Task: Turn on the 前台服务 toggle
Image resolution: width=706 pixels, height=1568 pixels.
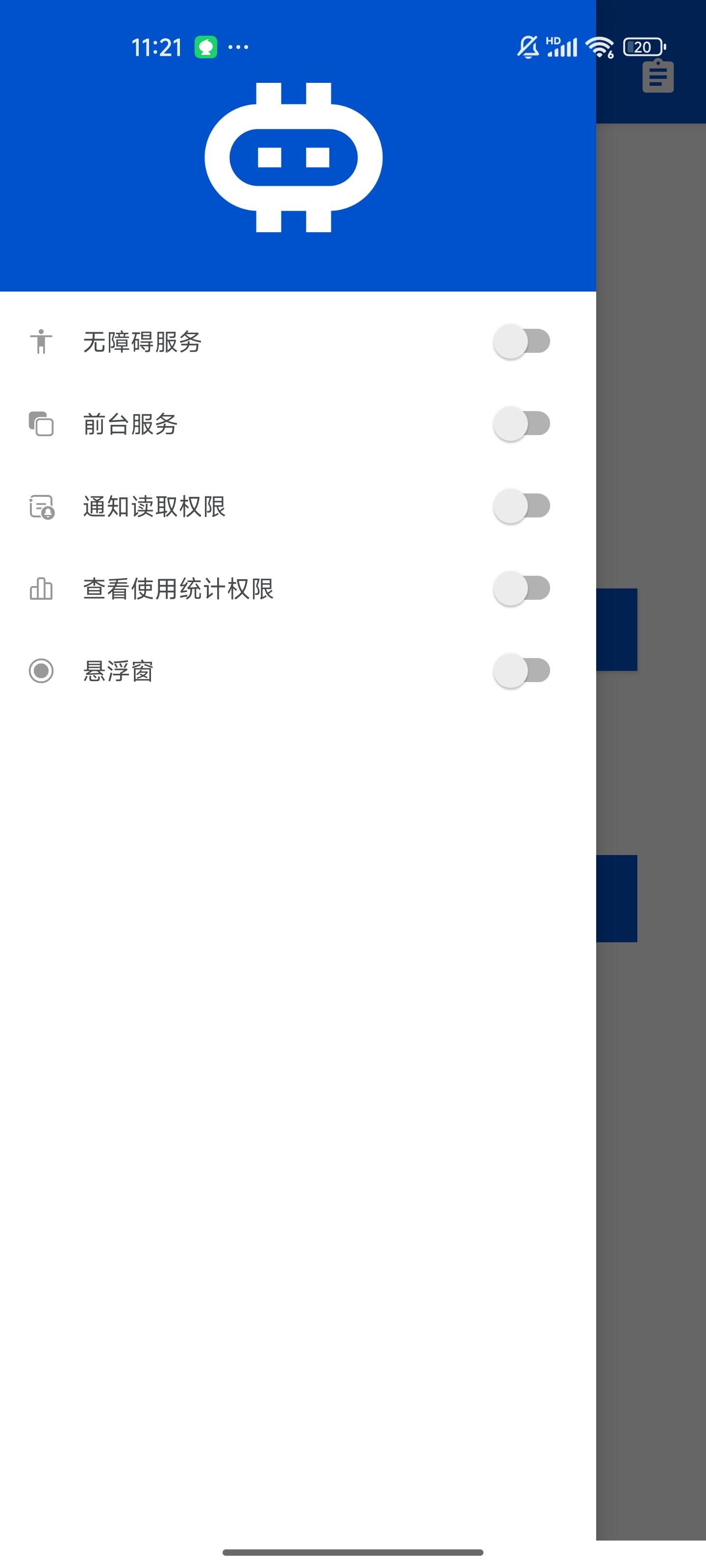Action: 522,424
